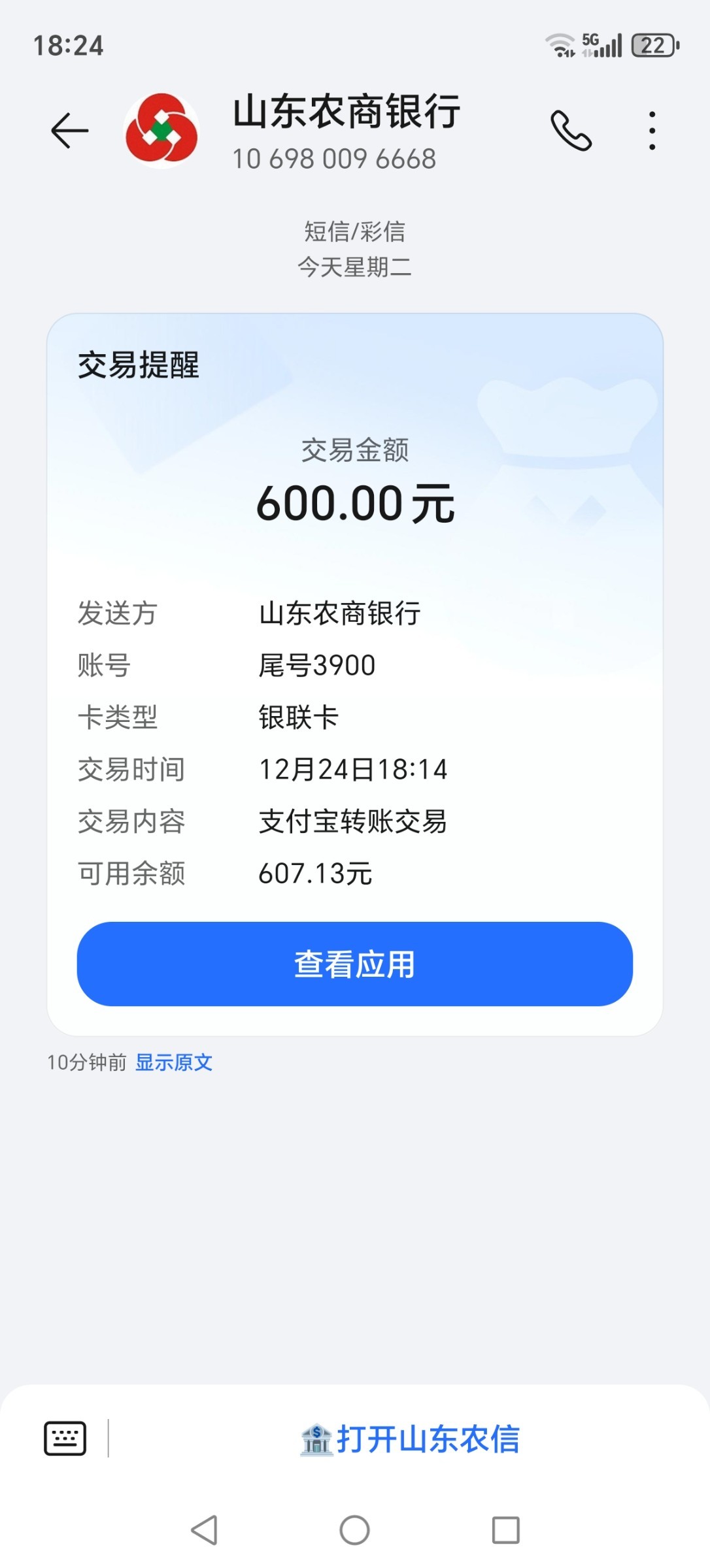Open recent apps via square button
This screenshot has height=1568, width=710.
[x=505, y=1529]
